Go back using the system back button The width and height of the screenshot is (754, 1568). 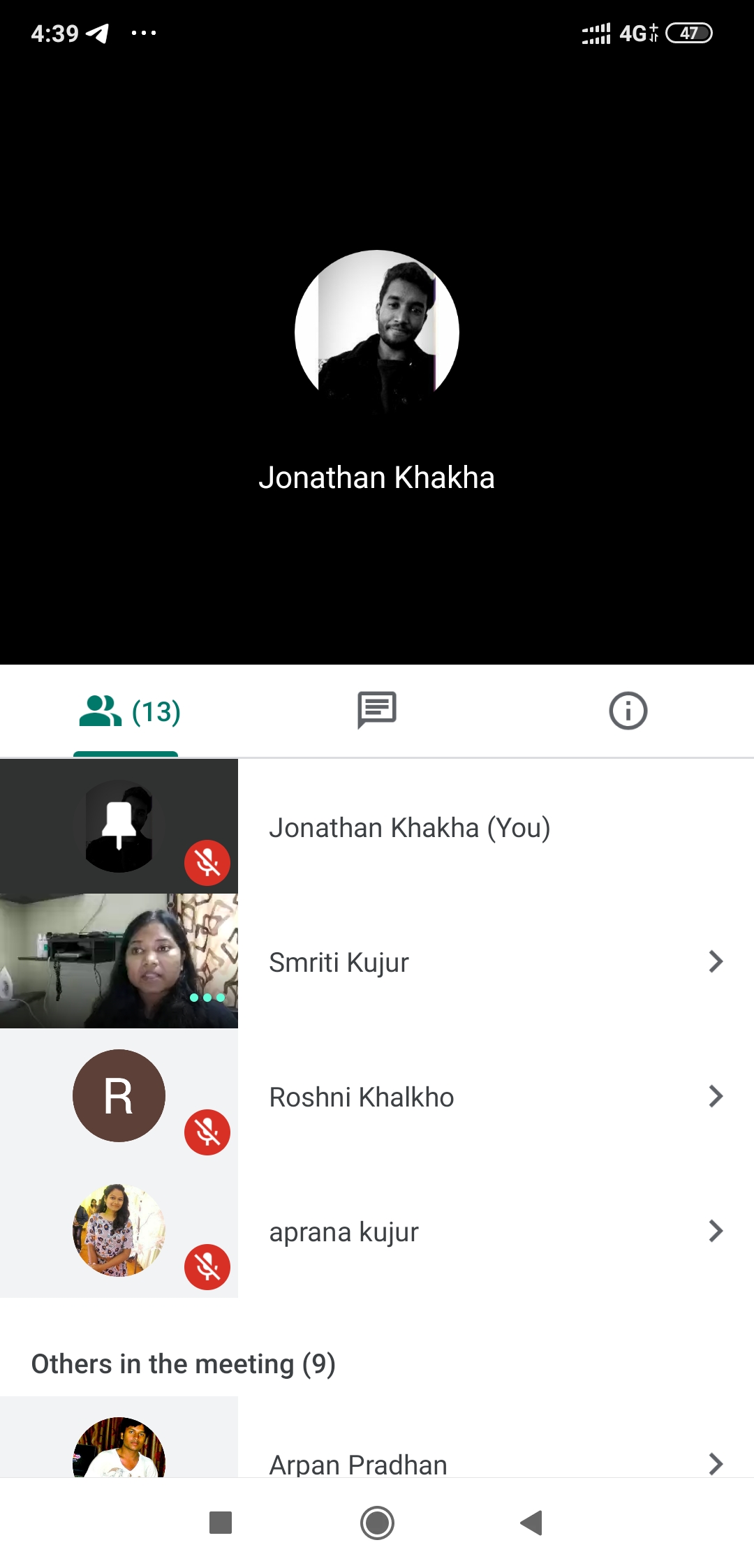click(x=532, y=1523)
